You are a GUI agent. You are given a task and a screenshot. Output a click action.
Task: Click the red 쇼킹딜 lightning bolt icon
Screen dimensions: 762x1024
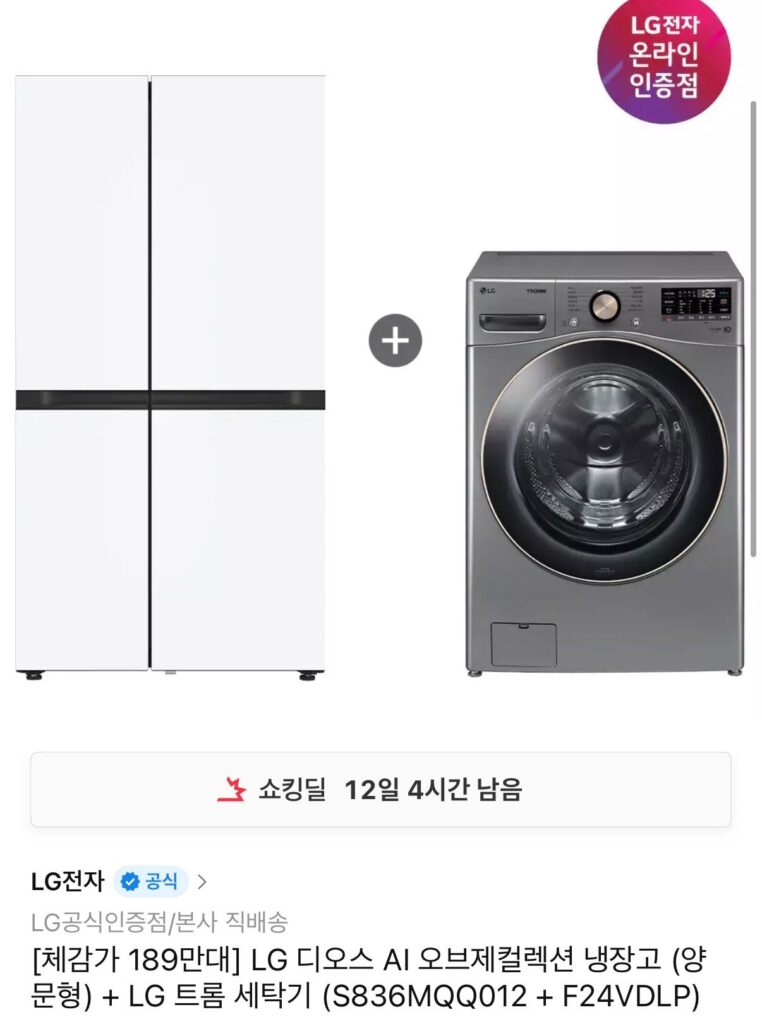click(x=237, y=789)
